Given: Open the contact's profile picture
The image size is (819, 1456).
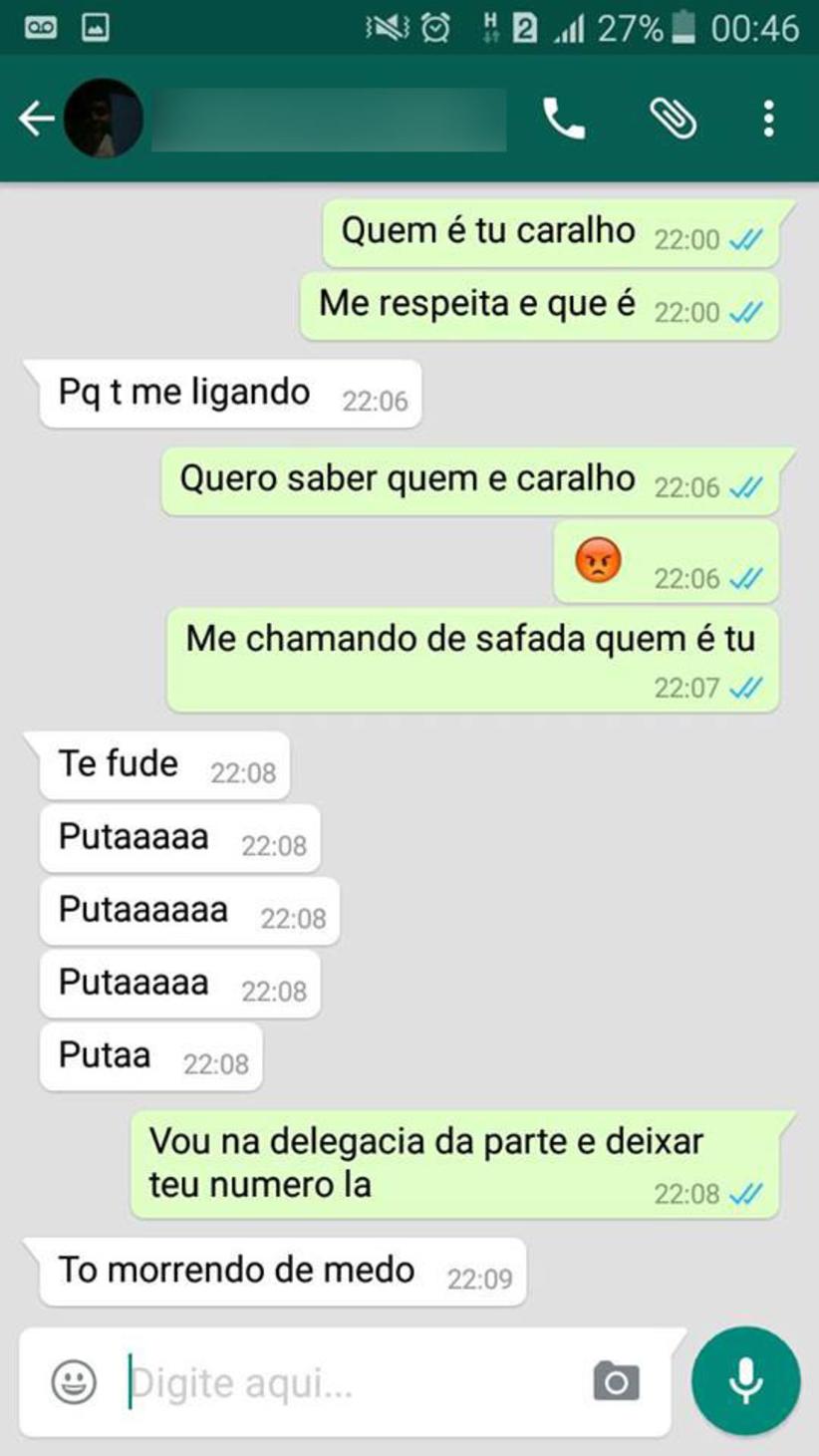Looking at the screenshot, I should 103,119.
